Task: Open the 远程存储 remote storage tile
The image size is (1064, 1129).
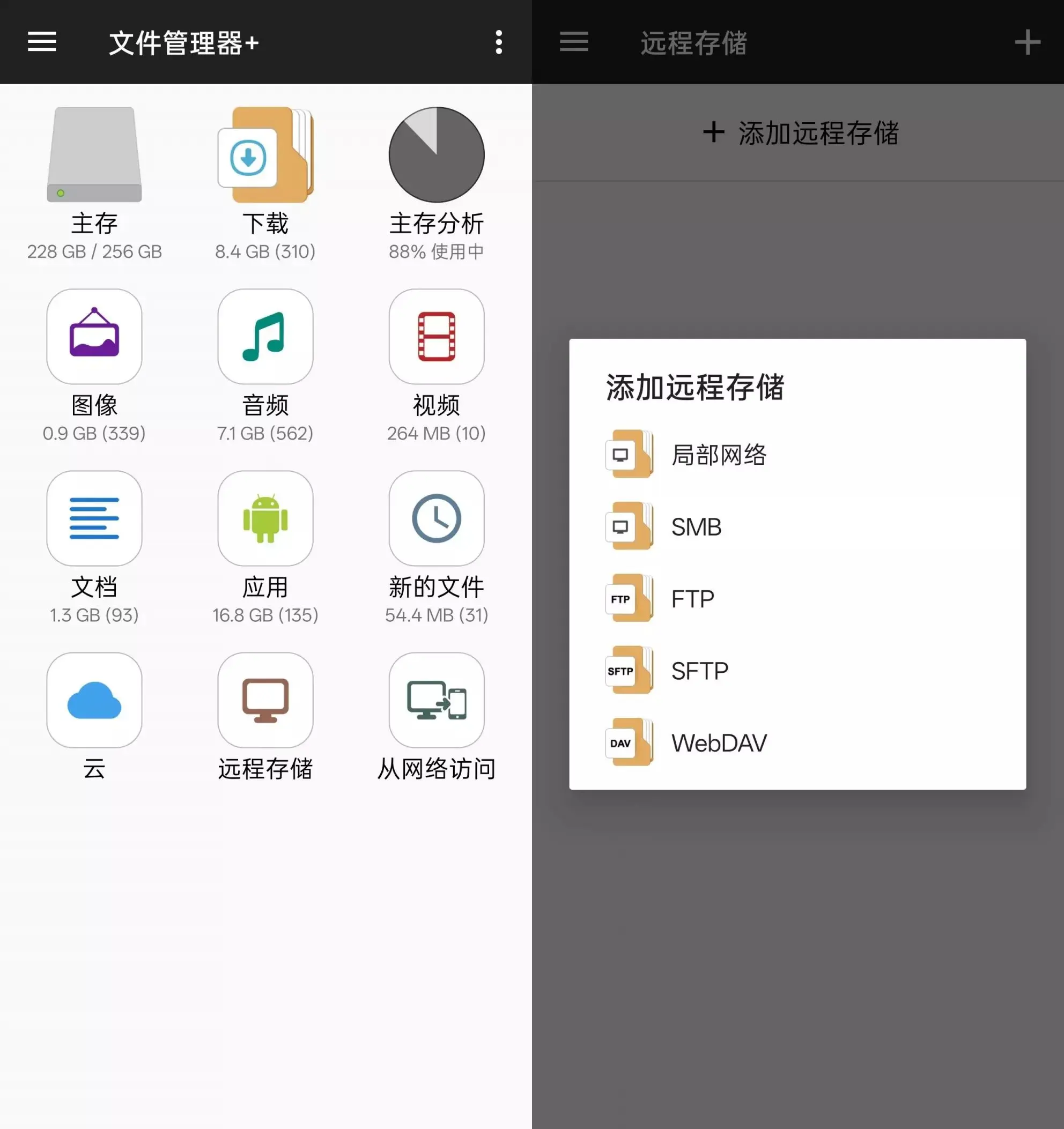Action: coord(265,700)
